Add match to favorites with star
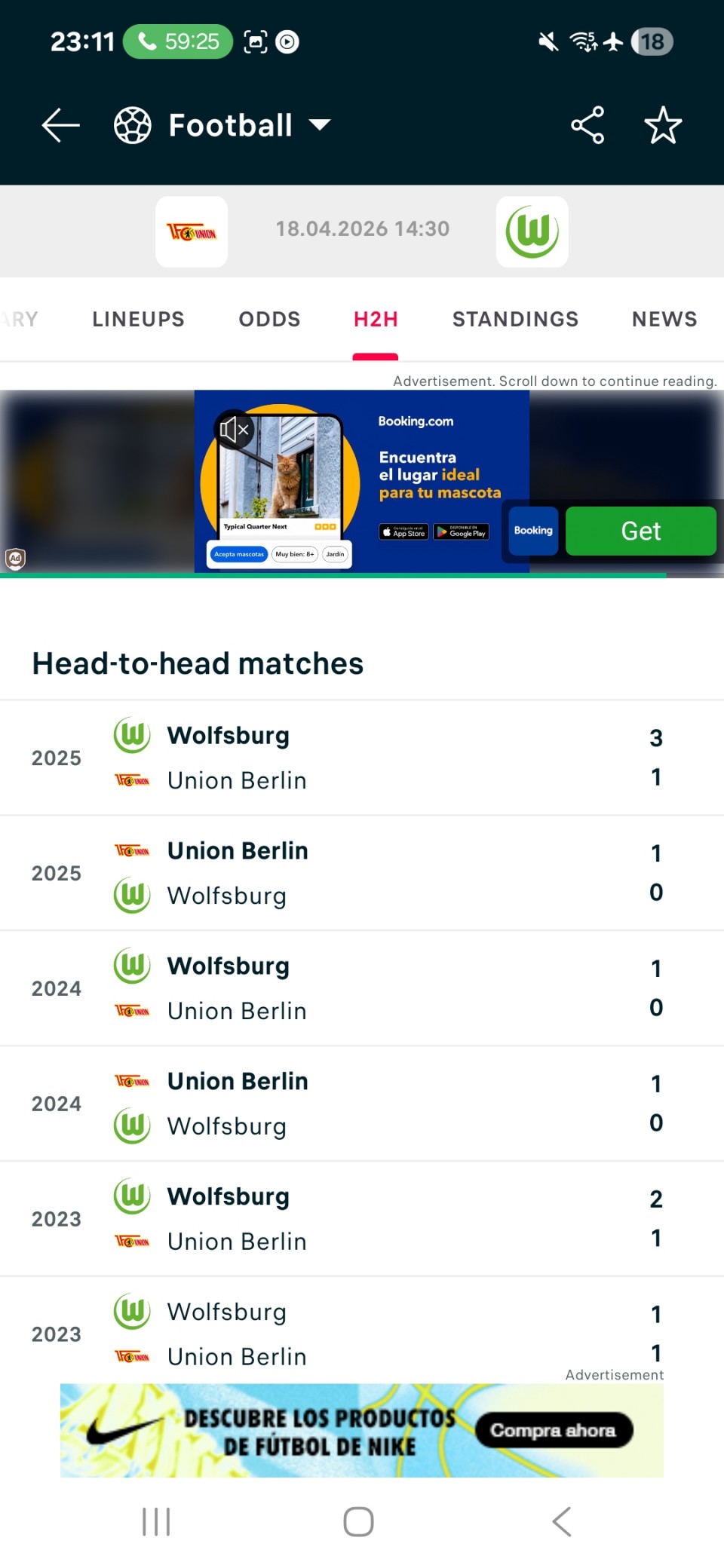Viewport: 724px width, 1568px height. pos(663,125)
